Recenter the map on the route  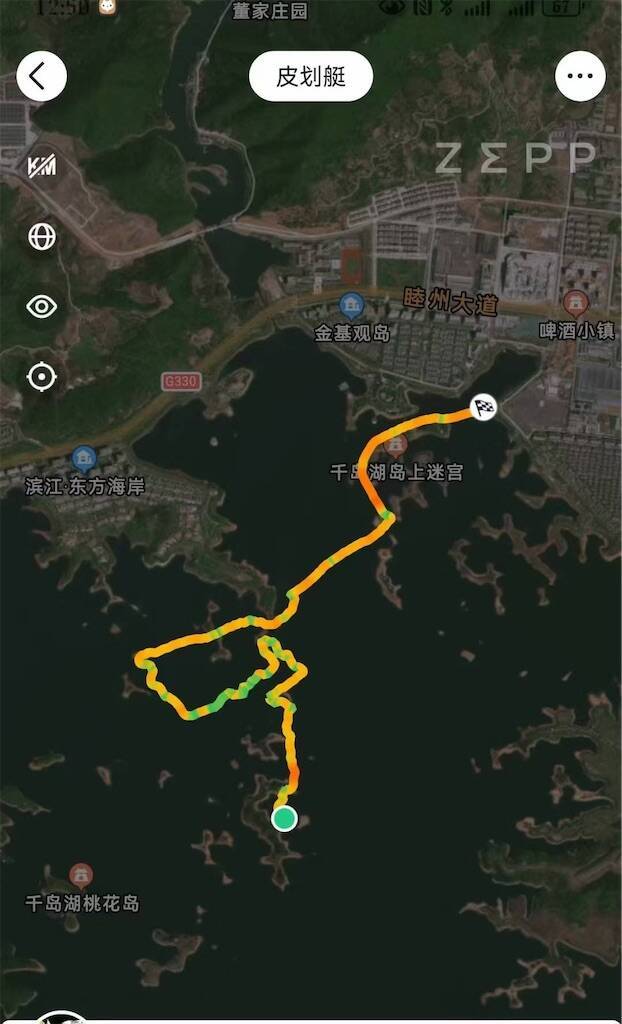(x=42, y=377)
